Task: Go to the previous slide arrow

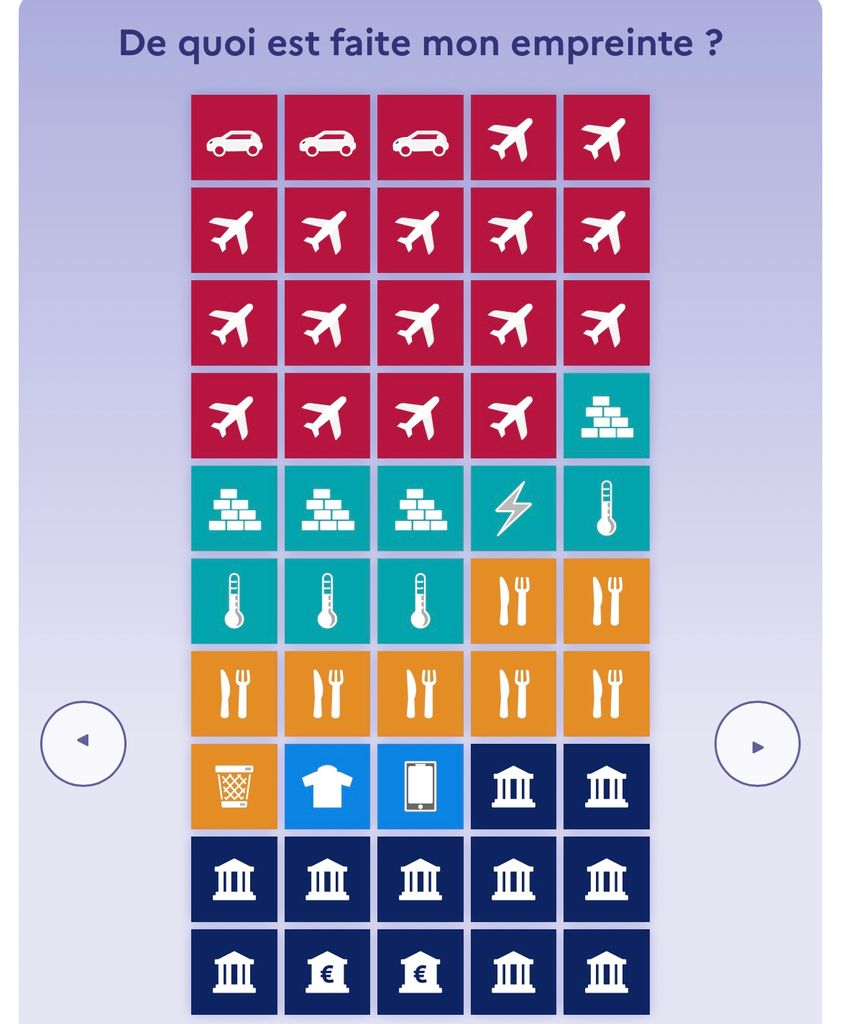Action: 83,743
